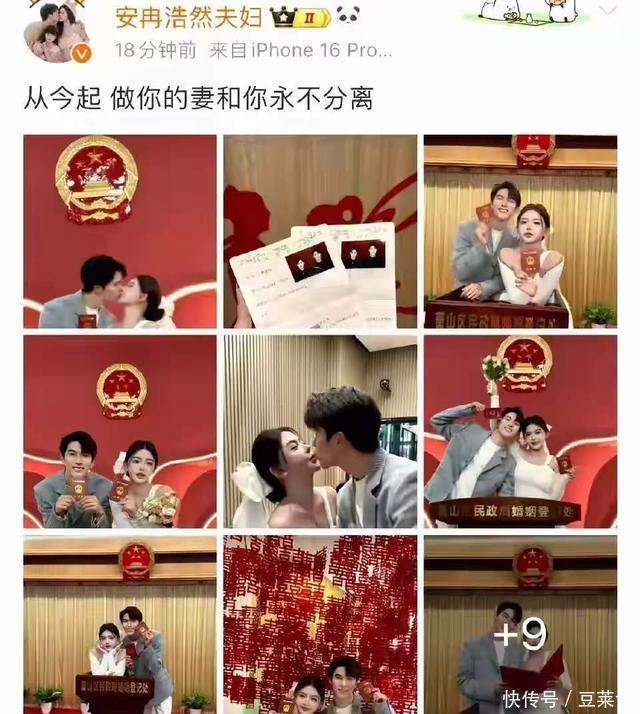Expand the post options chevron

click(608, 10)
